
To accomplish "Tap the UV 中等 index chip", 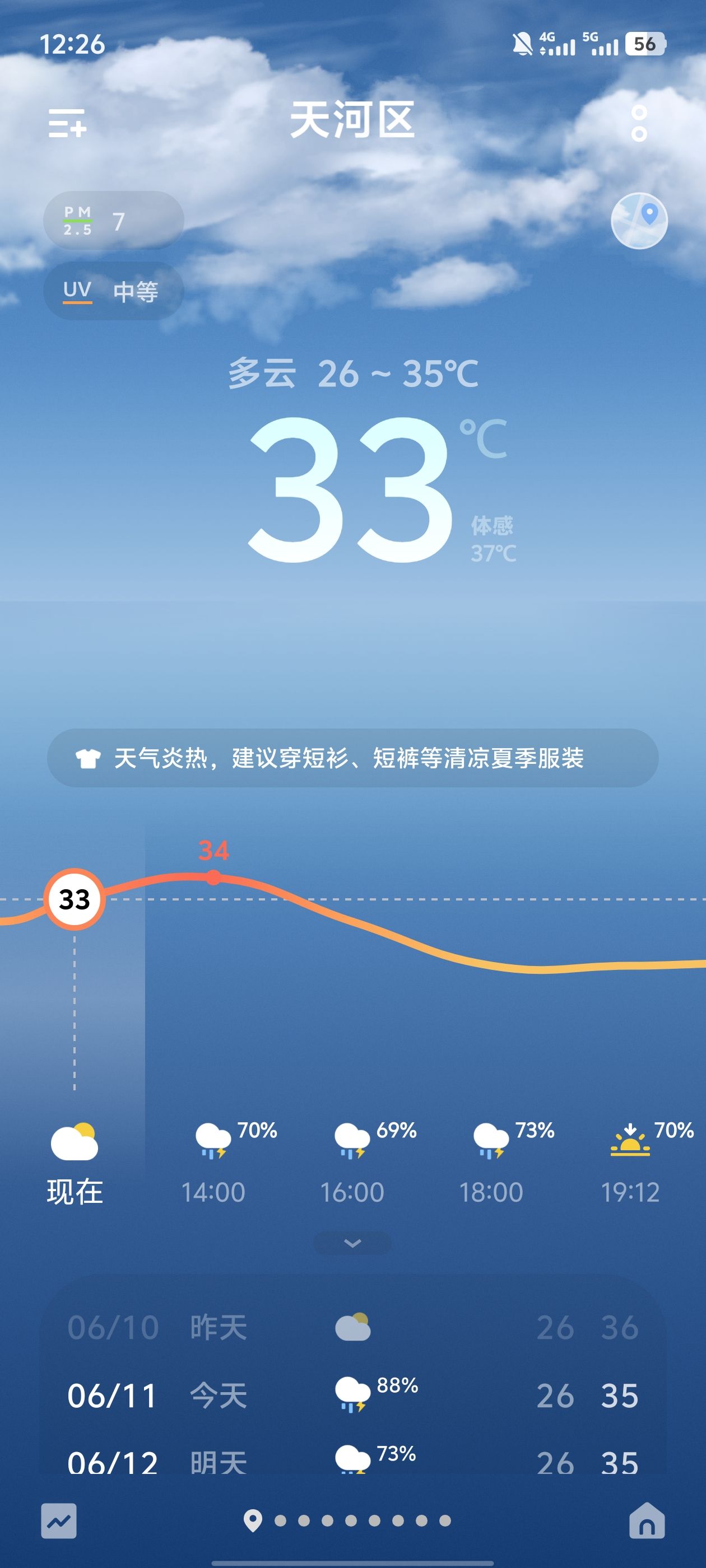I will click(x=113, y=291).
